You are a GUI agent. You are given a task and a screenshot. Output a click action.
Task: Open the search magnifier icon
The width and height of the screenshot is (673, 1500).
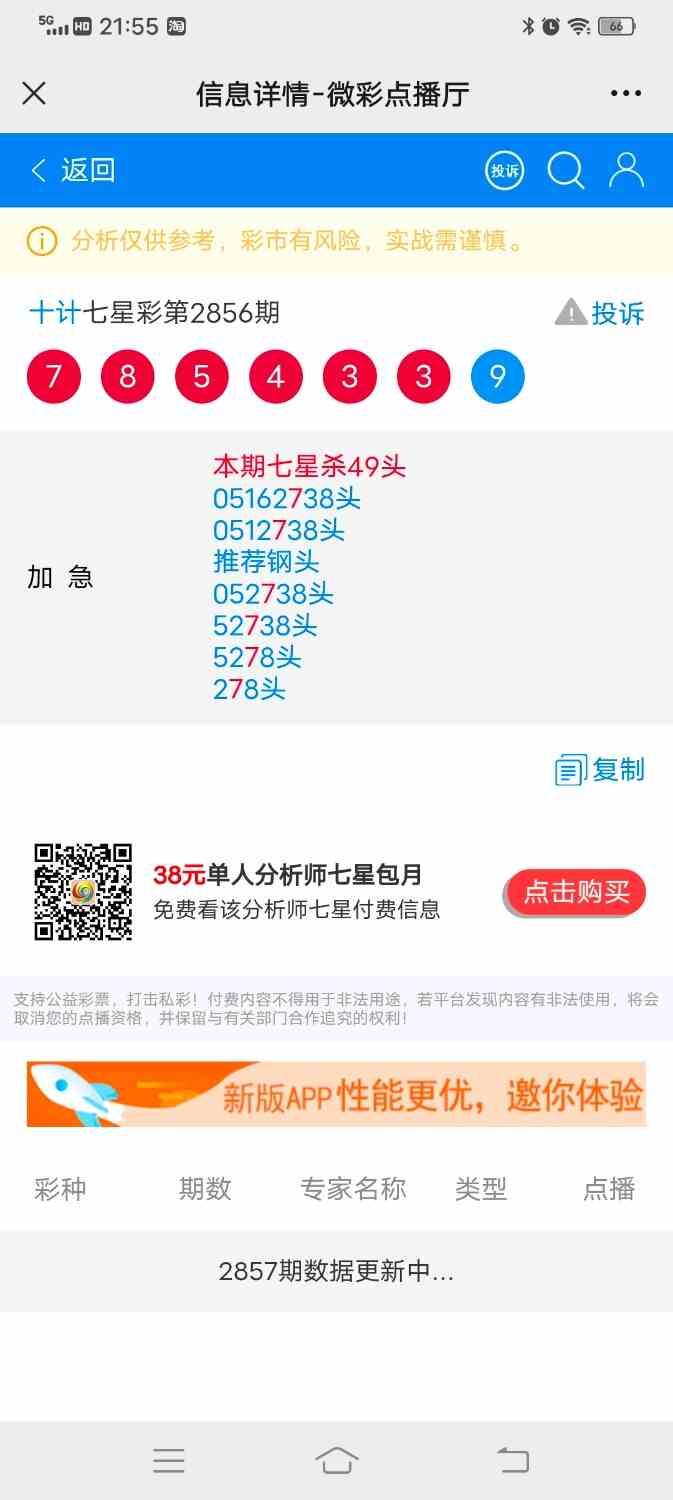[x=565, y=171]
